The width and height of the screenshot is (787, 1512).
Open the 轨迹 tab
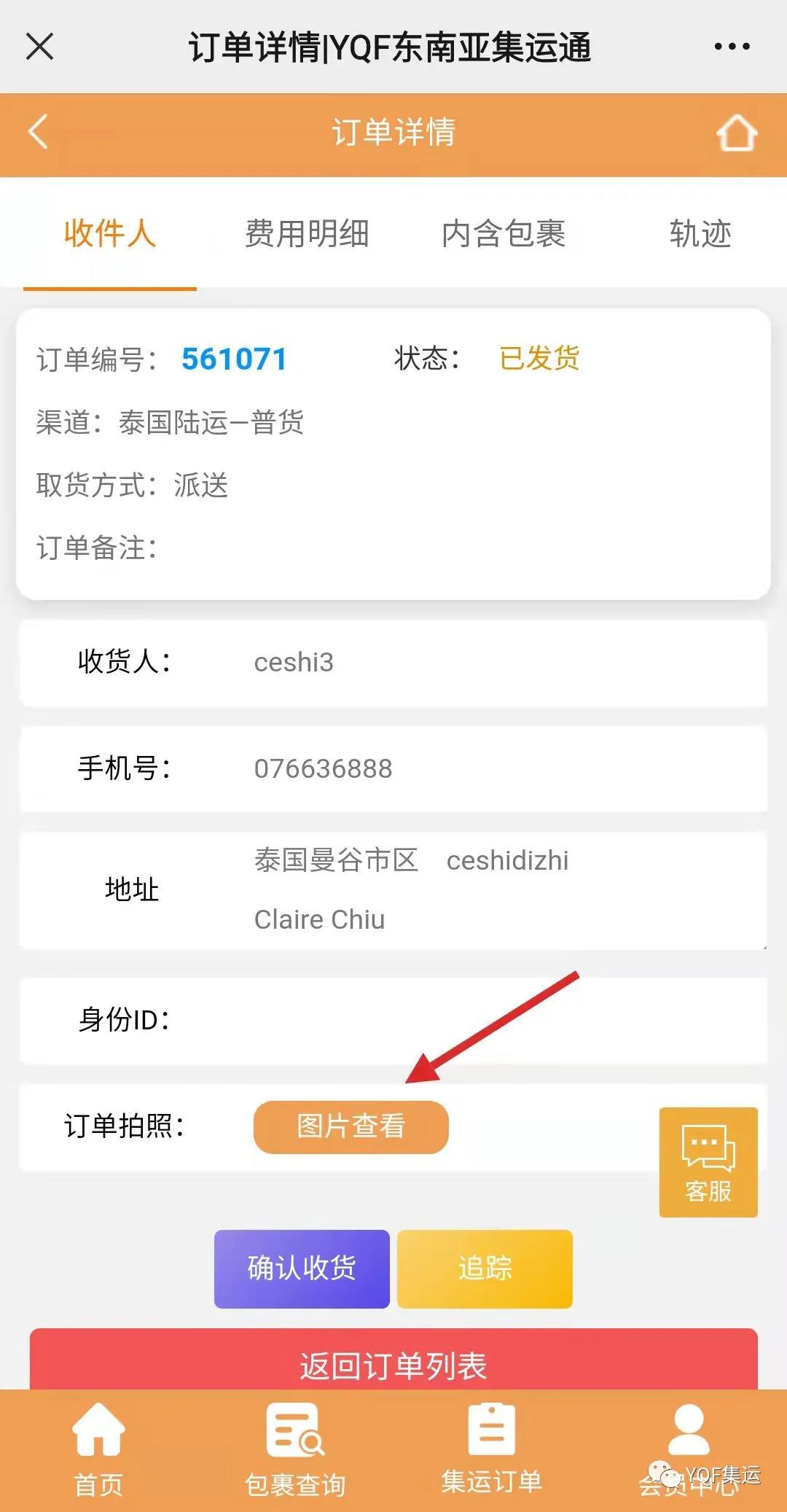click(700, 234)
